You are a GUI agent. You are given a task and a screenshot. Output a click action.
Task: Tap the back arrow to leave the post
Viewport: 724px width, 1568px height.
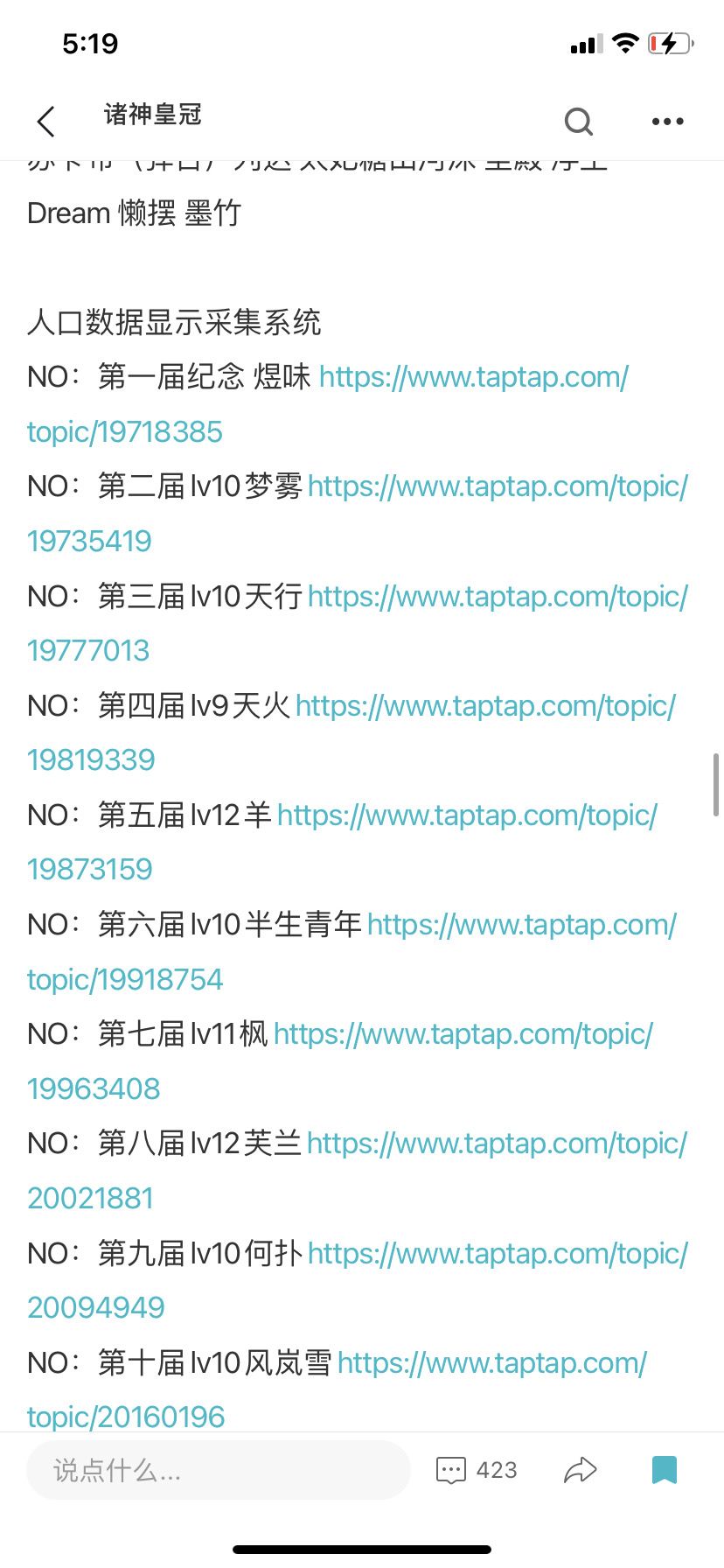click(45, 122)
